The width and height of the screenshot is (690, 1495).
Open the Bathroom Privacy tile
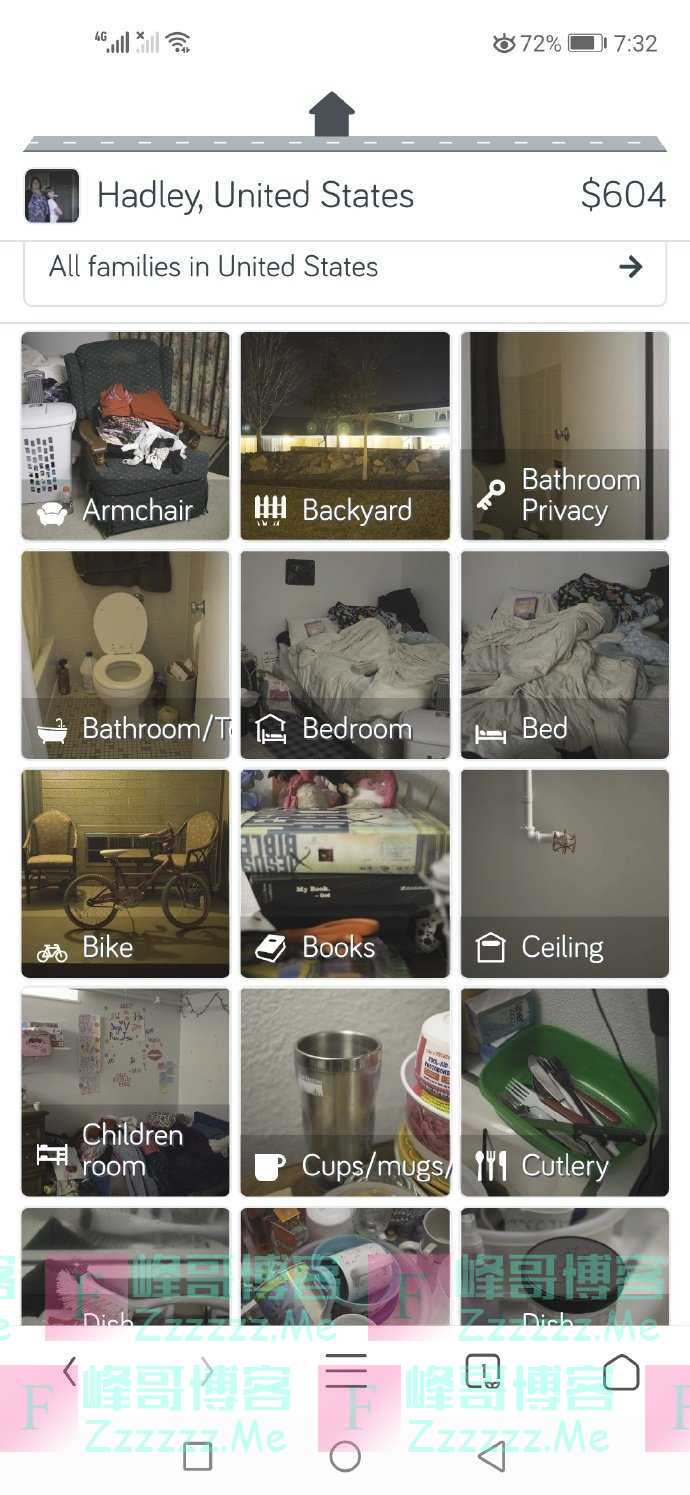[x=564, y=436]
